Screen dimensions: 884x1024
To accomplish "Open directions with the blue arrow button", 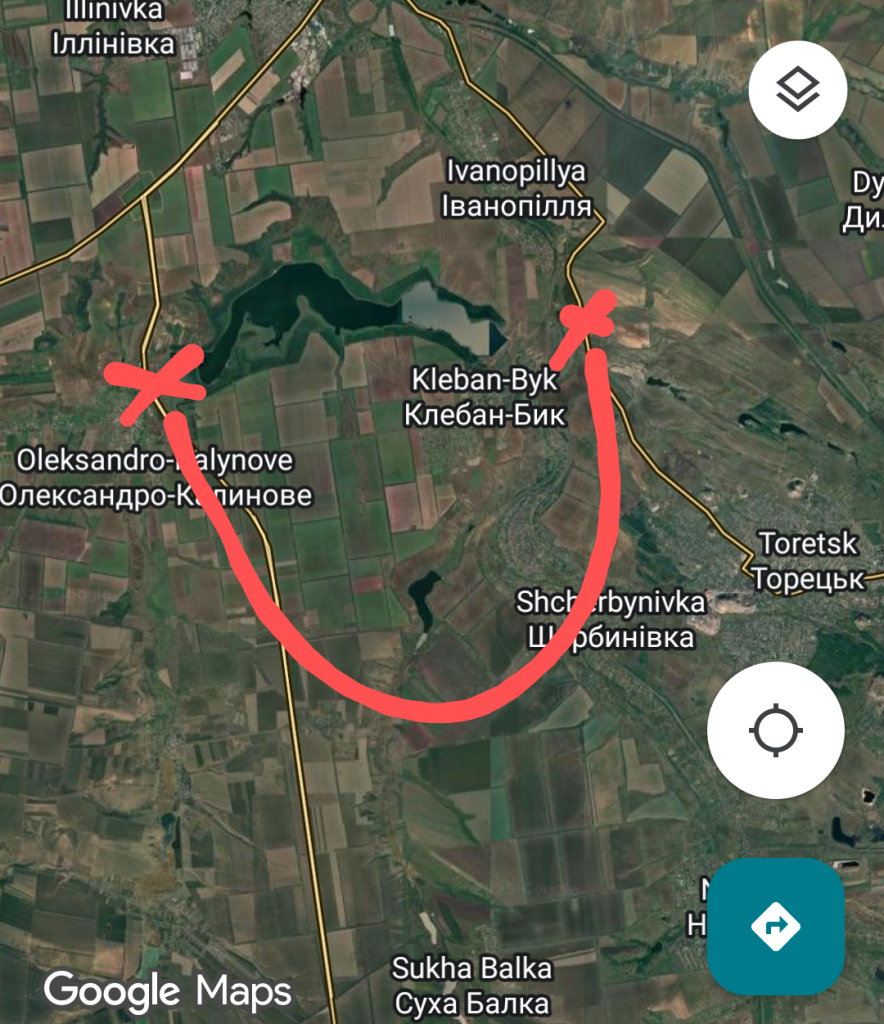I will pyautogui.click(x=776, y=926).
